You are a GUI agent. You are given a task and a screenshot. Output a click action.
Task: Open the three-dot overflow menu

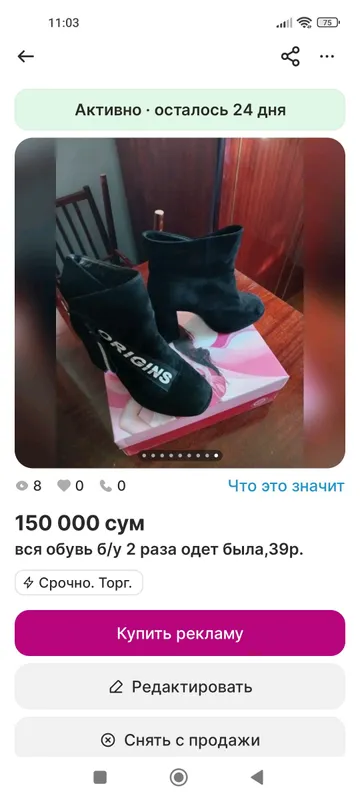(x=327, y=56)
